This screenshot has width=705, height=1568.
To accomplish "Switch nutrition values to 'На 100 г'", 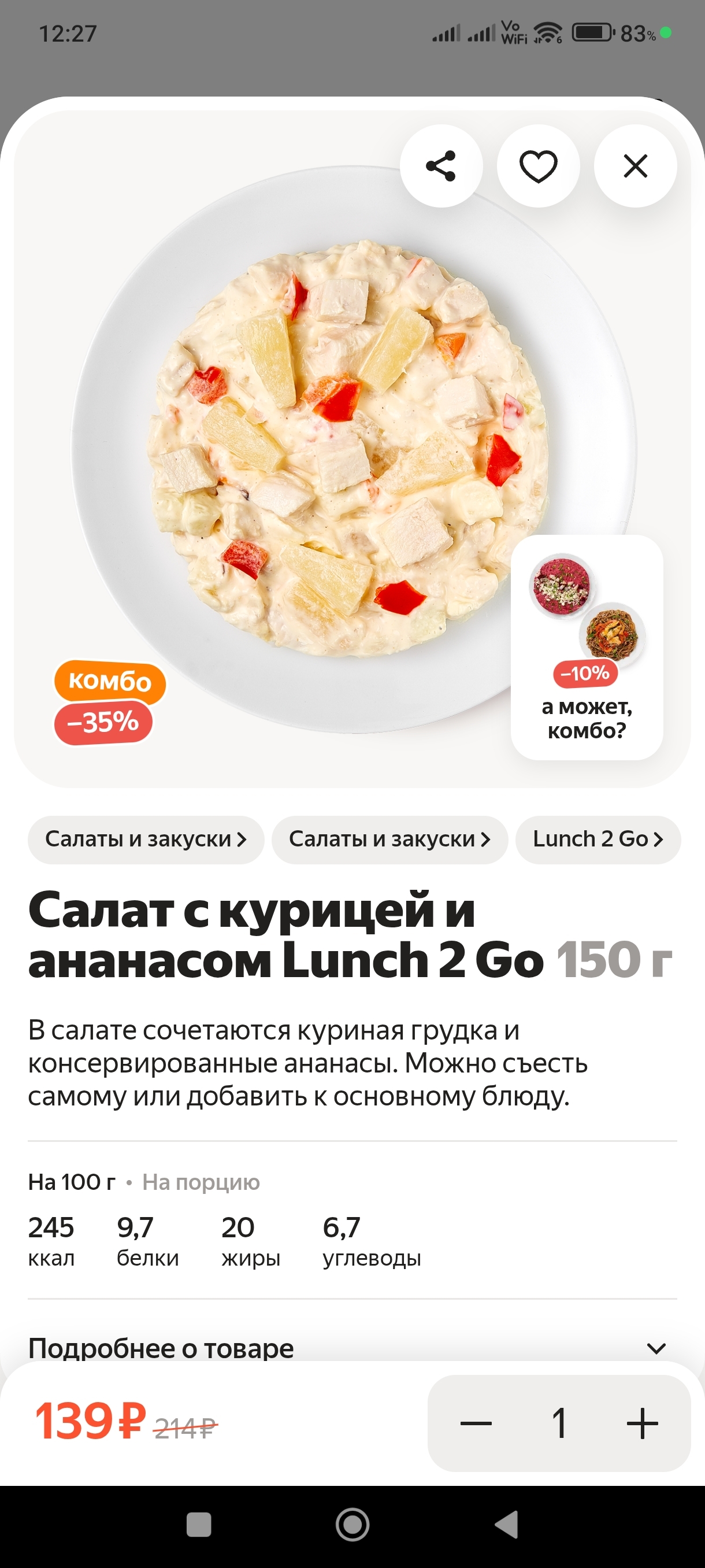I will click(x=72, y=1182).
